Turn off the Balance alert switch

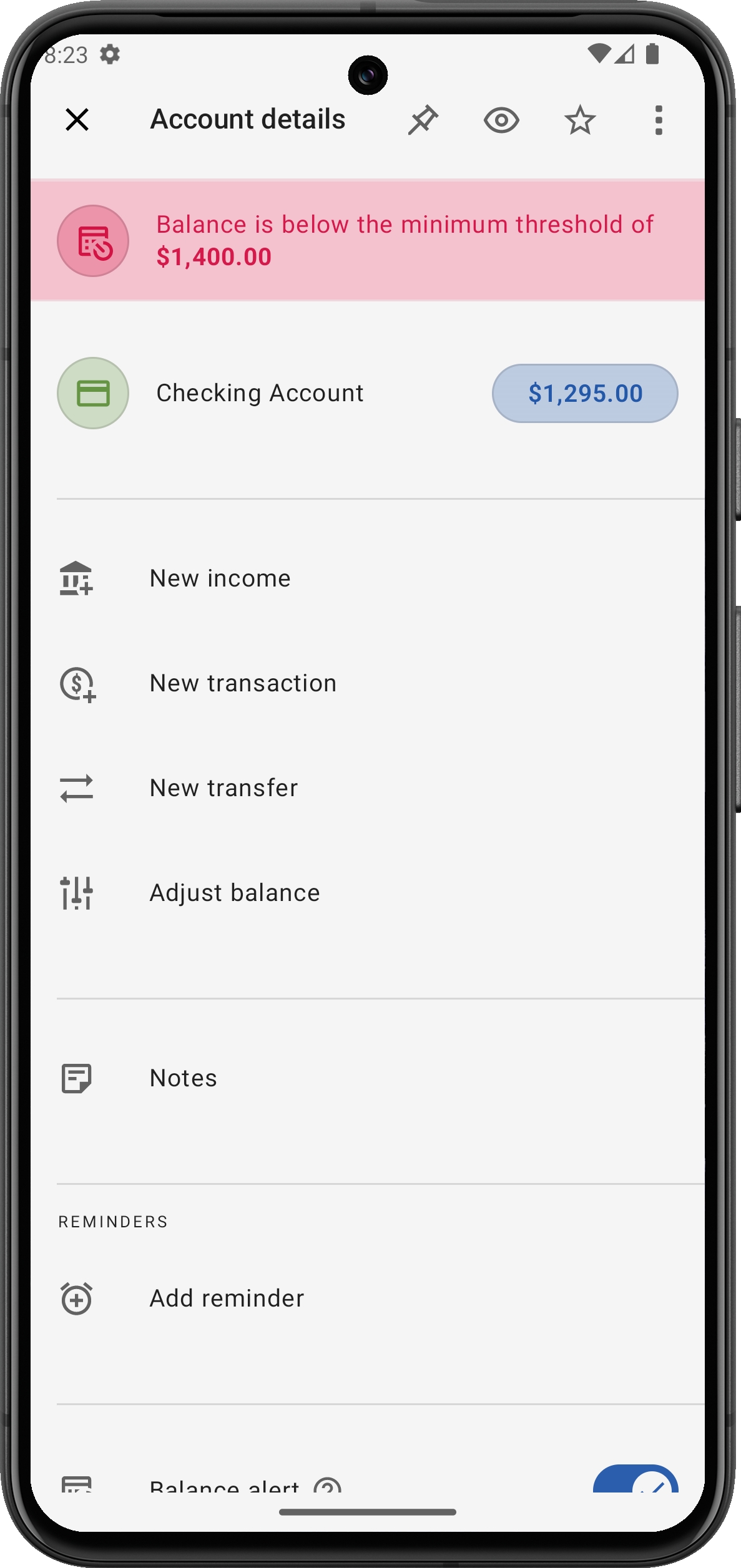point(635,1481)
